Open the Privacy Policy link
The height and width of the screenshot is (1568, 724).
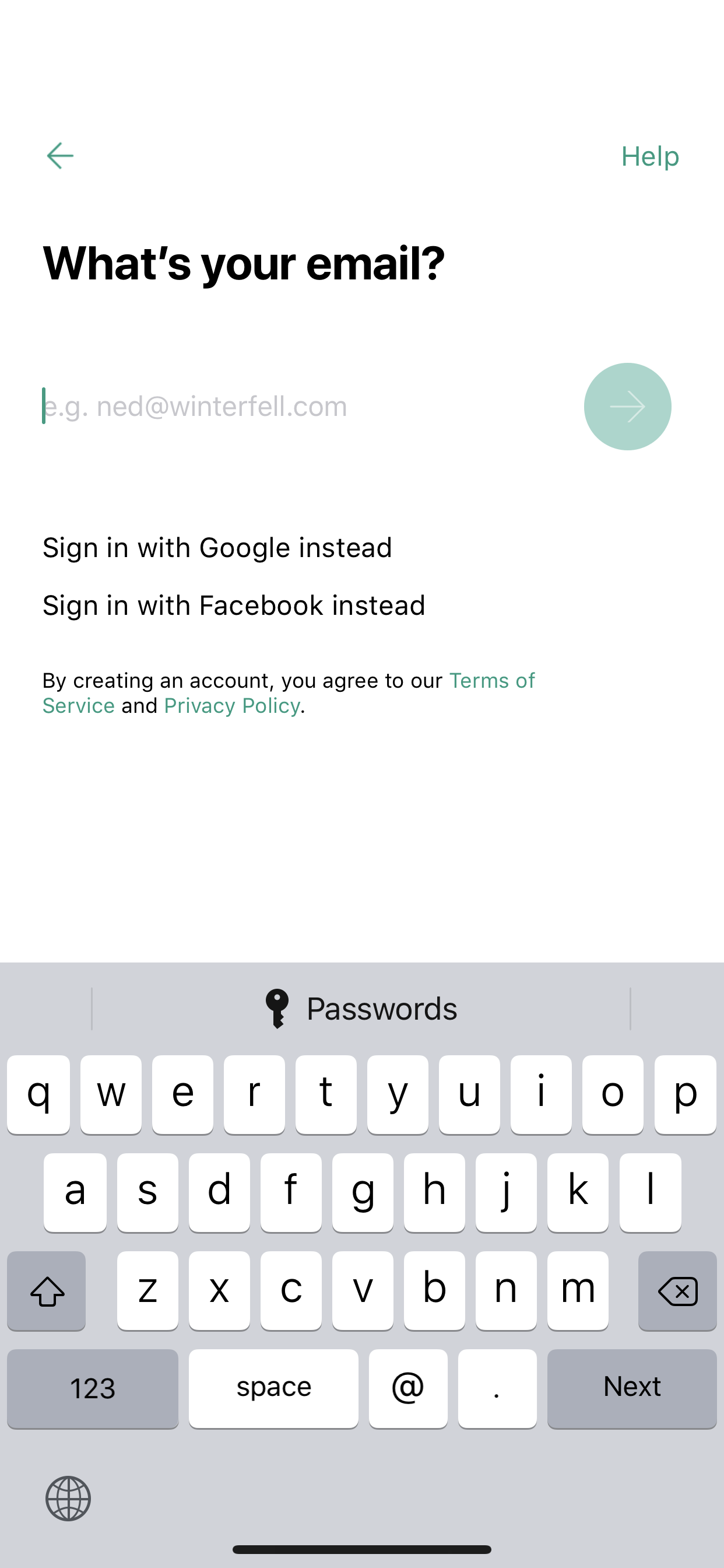232,705
